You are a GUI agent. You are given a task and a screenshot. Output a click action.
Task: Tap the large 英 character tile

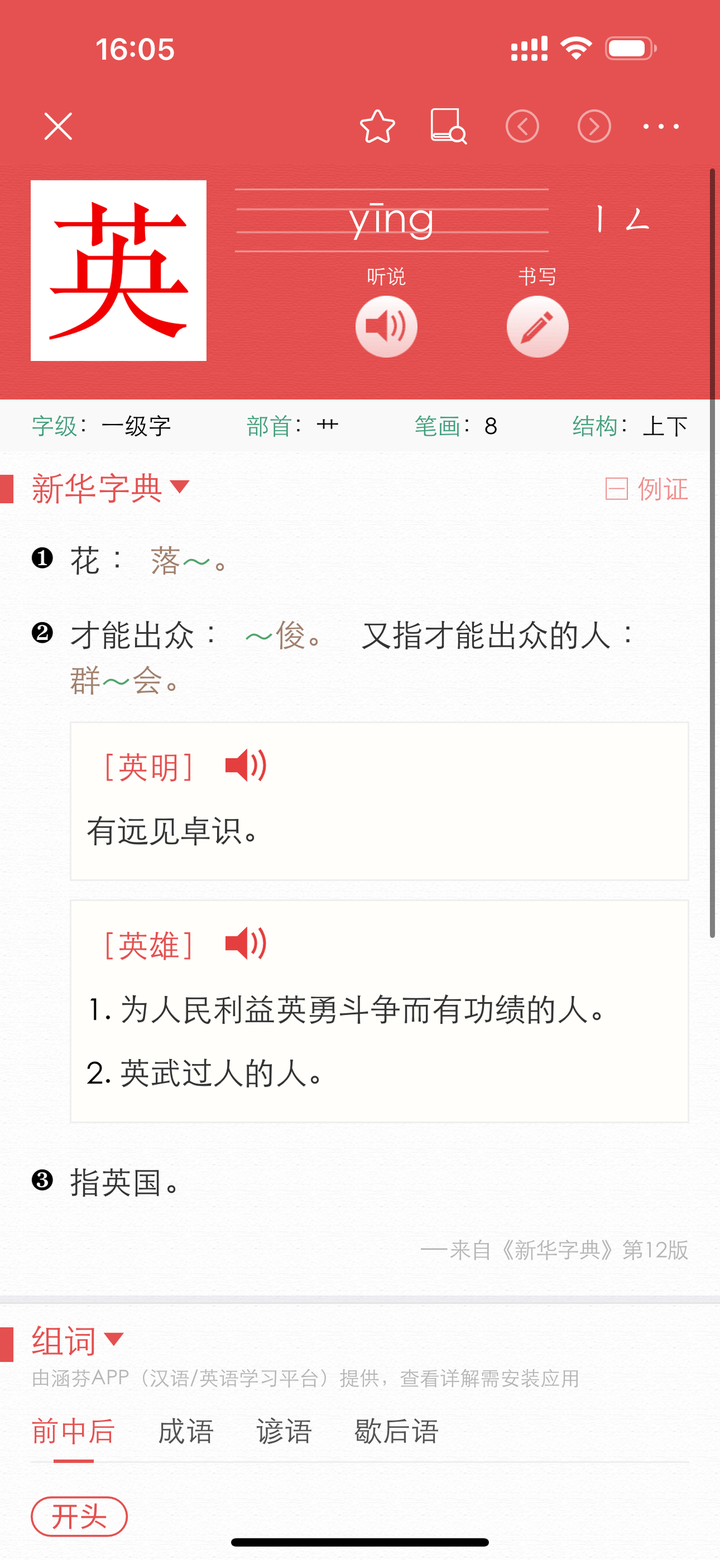coord(119,270)
